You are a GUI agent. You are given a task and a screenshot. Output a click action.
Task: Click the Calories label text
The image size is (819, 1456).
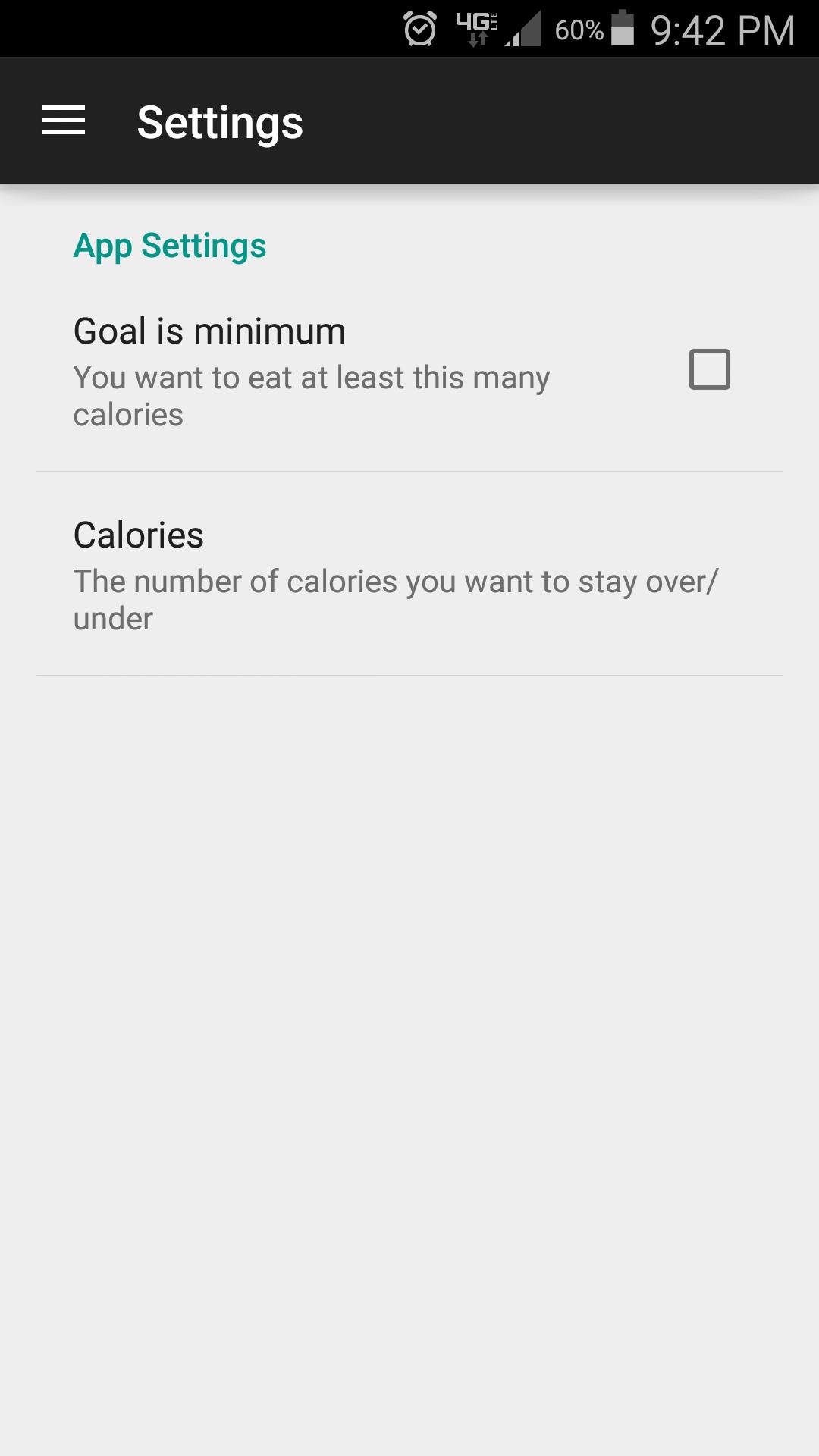[x=138, y=535]
